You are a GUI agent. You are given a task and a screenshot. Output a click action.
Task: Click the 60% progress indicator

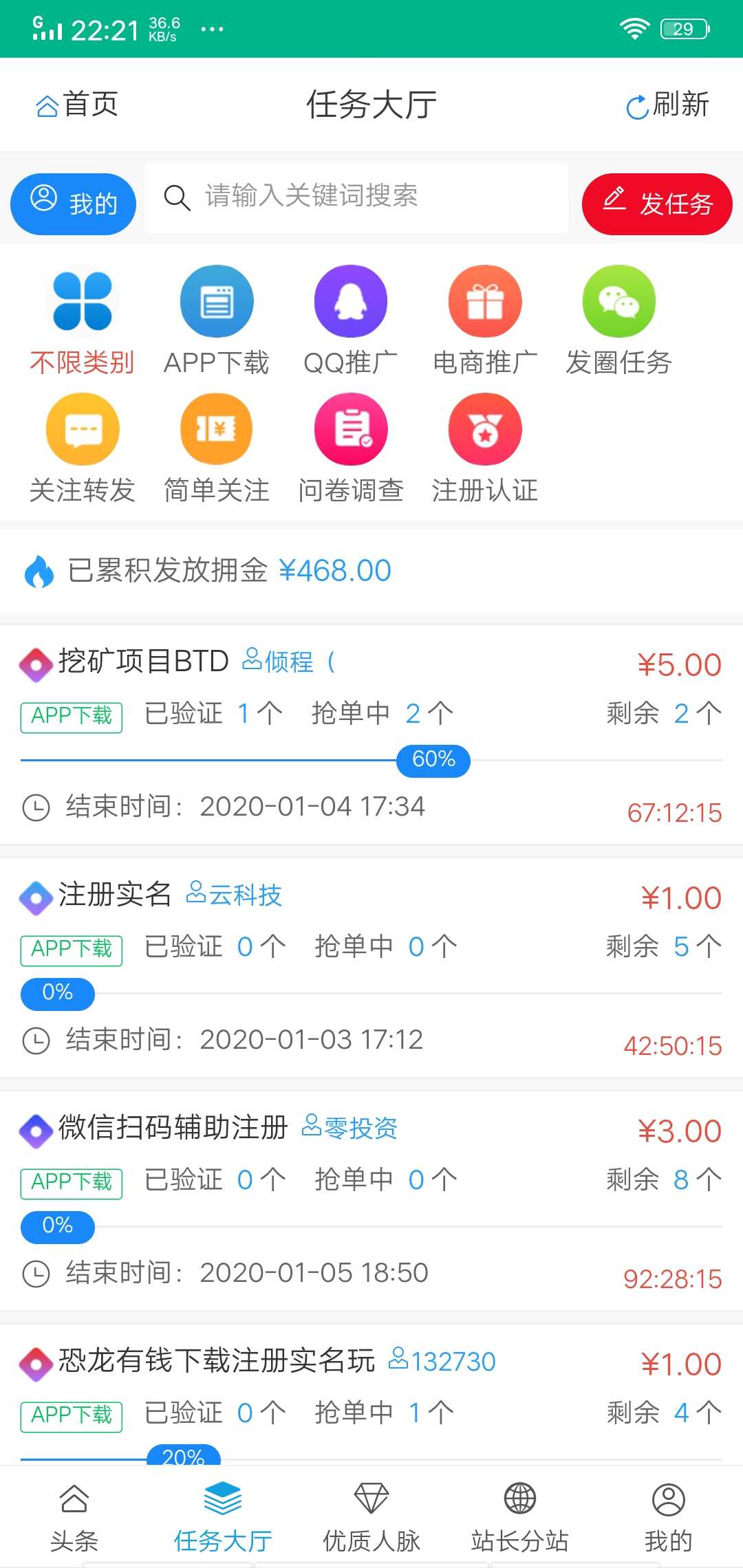[433, 761]
